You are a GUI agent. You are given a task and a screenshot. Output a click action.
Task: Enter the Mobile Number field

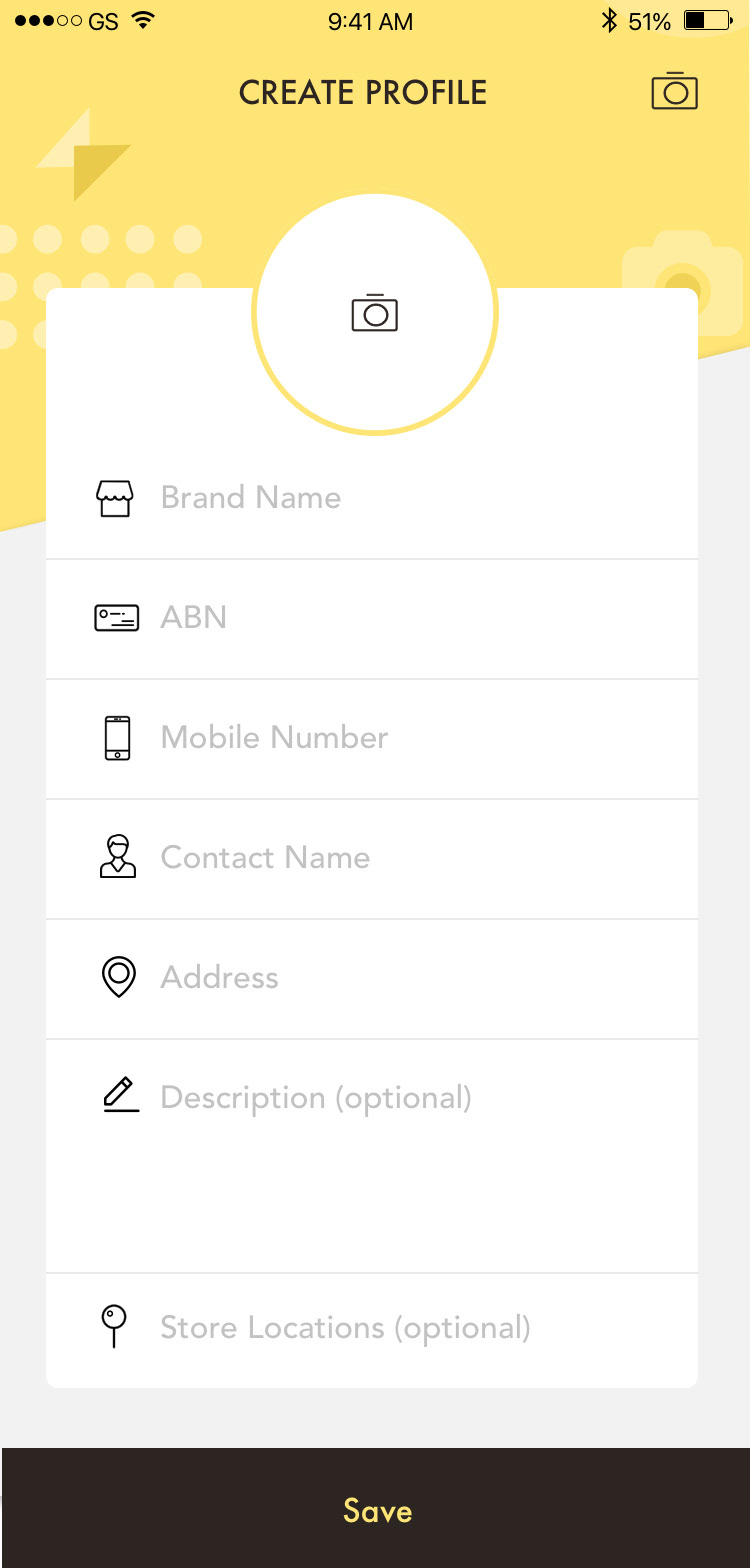tap(372, 739)
